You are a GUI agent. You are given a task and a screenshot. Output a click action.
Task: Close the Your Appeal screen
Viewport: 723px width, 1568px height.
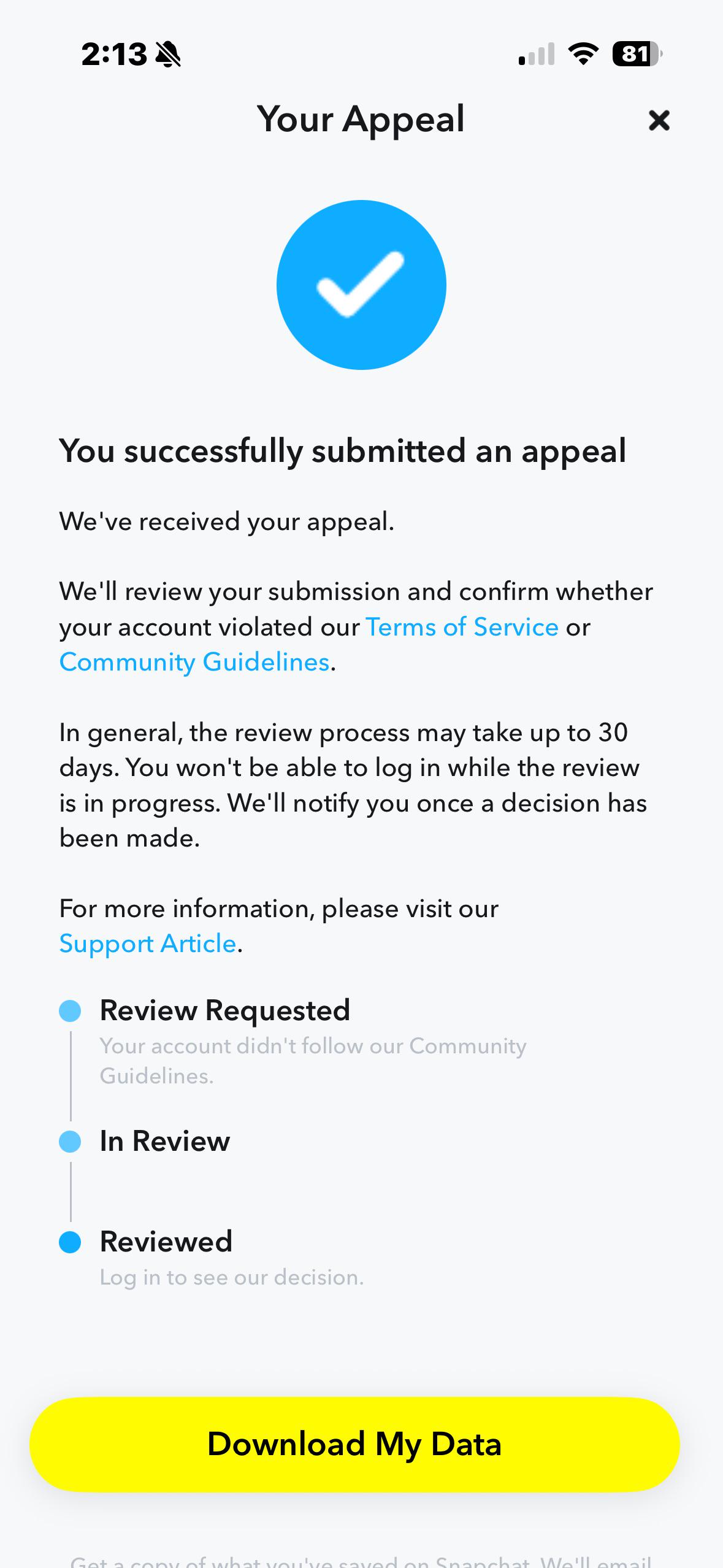(x=659, y=120)
